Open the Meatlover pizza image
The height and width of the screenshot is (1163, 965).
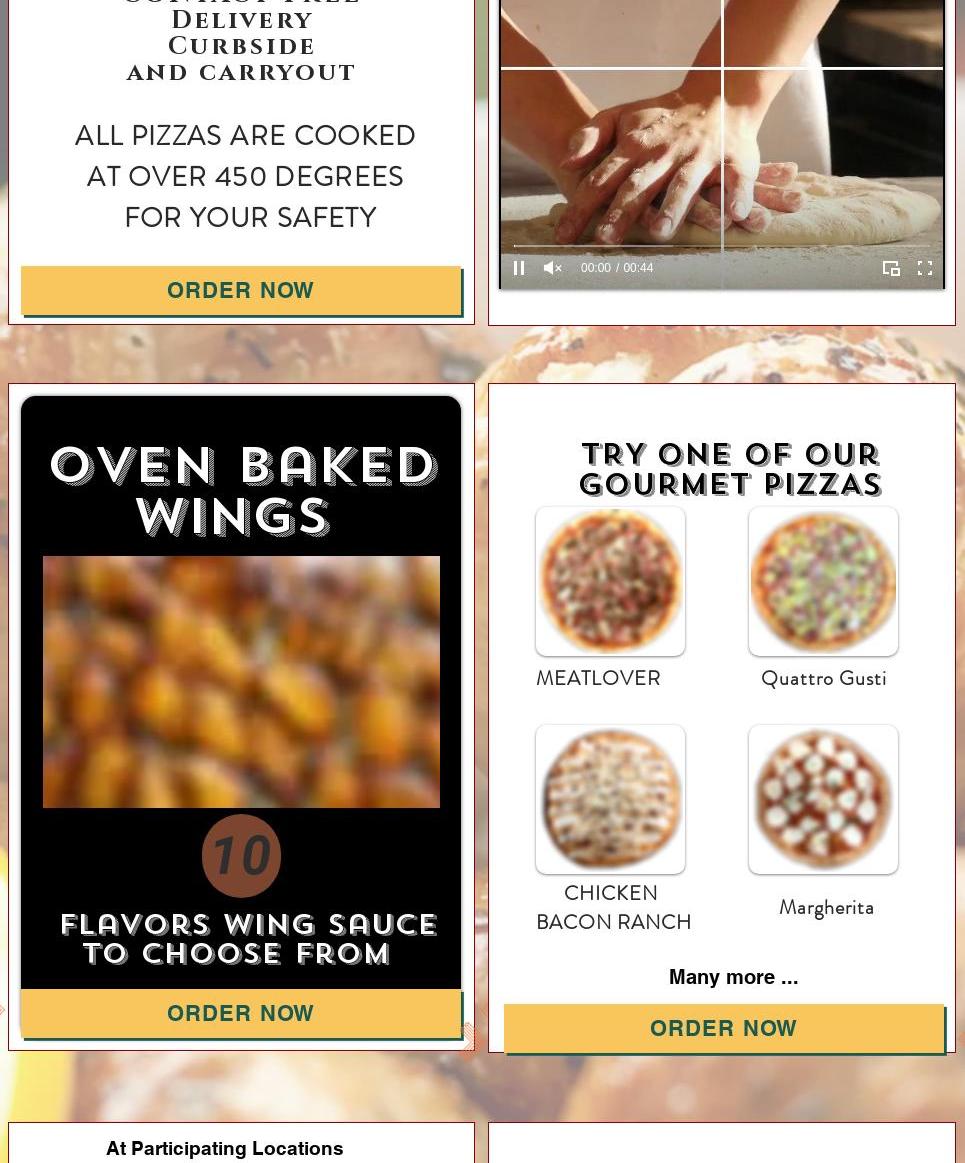click(x=610, y=581)
